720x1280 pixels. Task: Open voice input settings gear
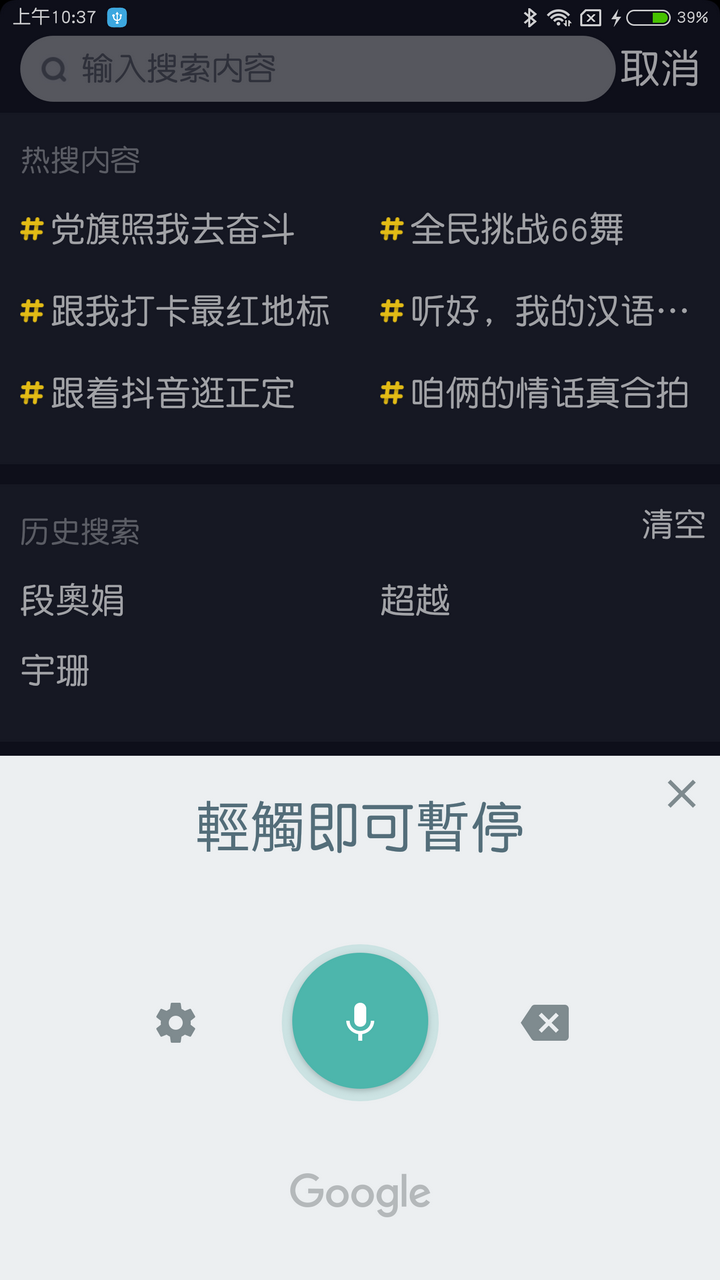pyautogui.click(x=176, y=1023)
